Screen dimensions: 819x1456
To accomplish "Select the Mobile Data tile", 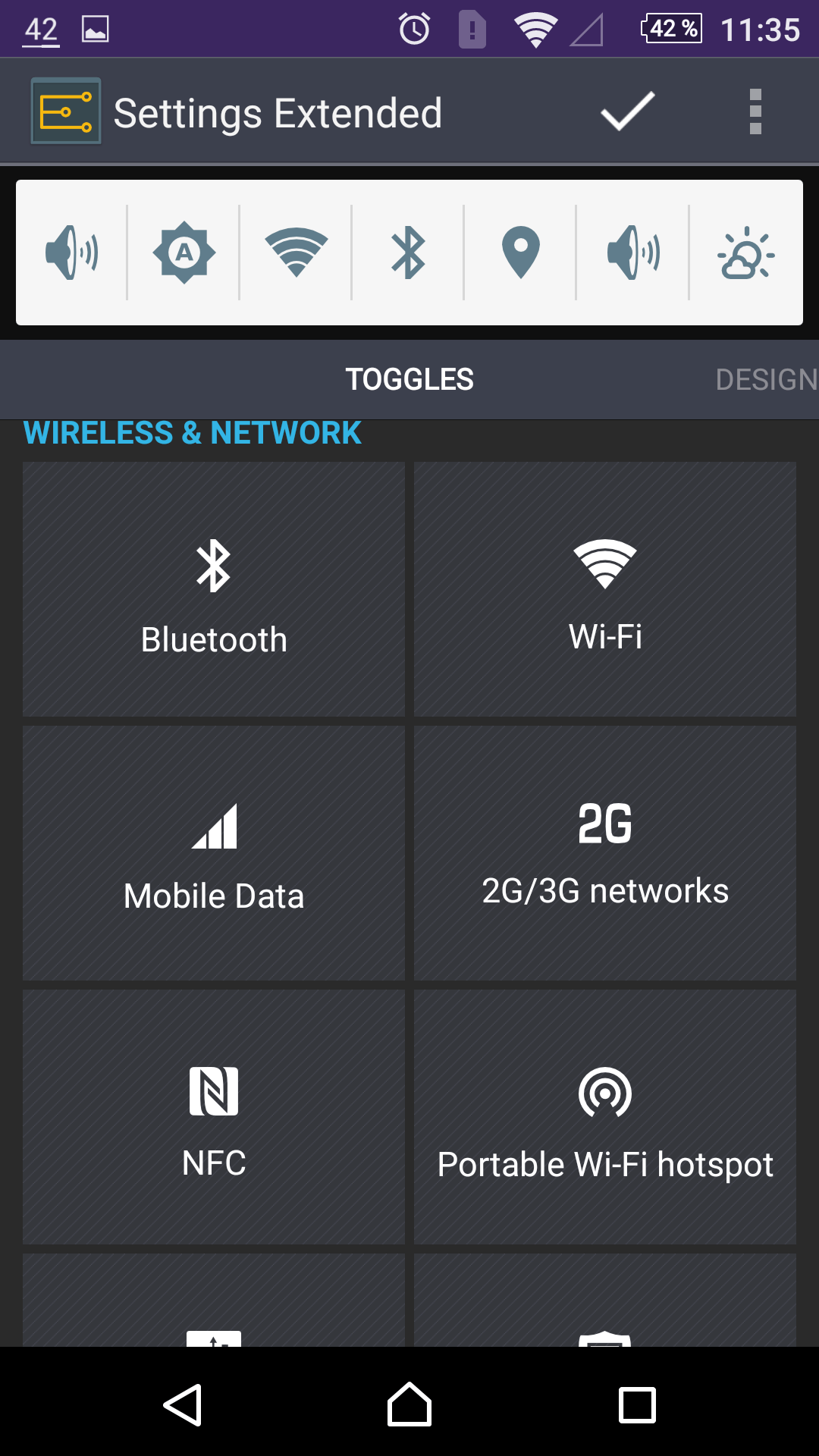I will pyautogui.click(x=214, y=853).
